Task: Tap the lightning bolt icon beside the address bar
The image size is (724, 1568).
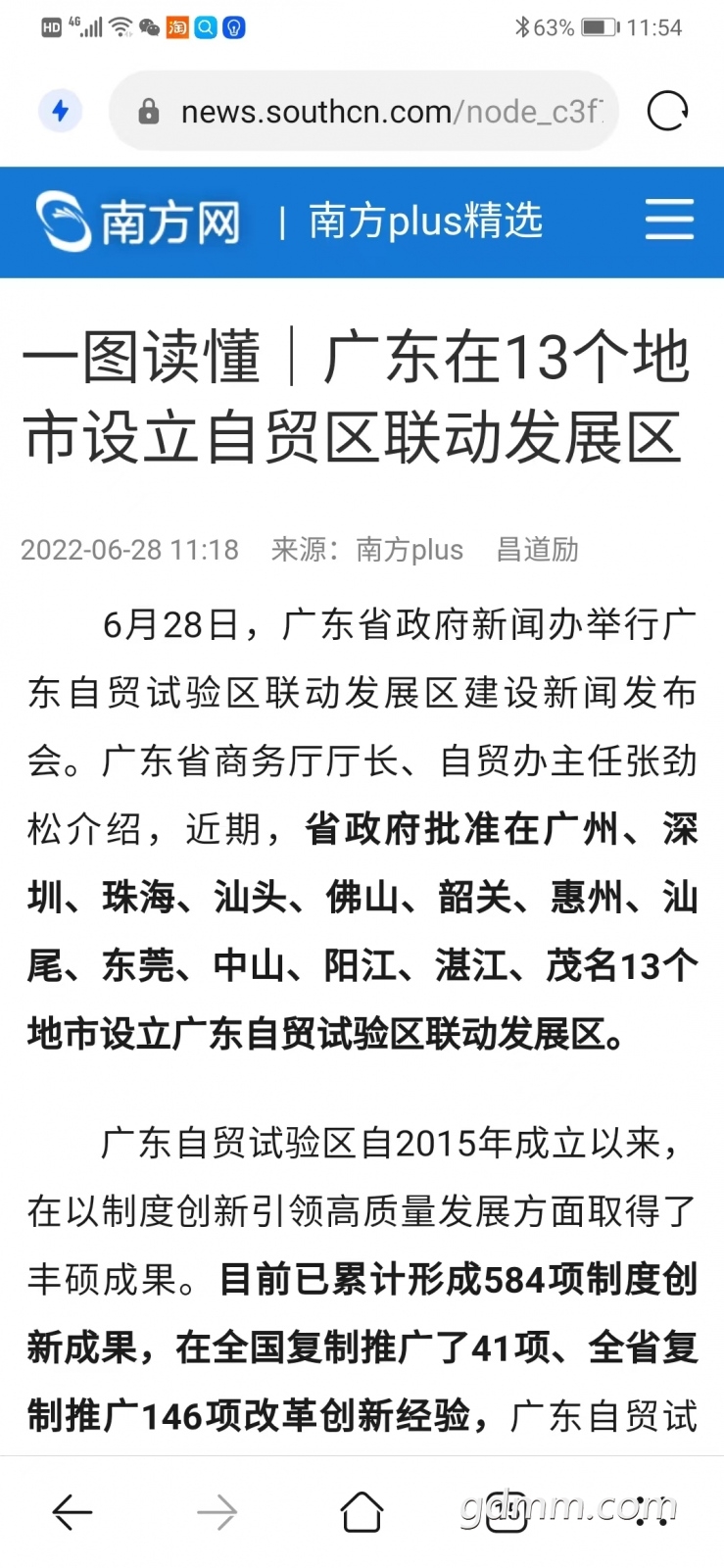Action: coord(60,111)
